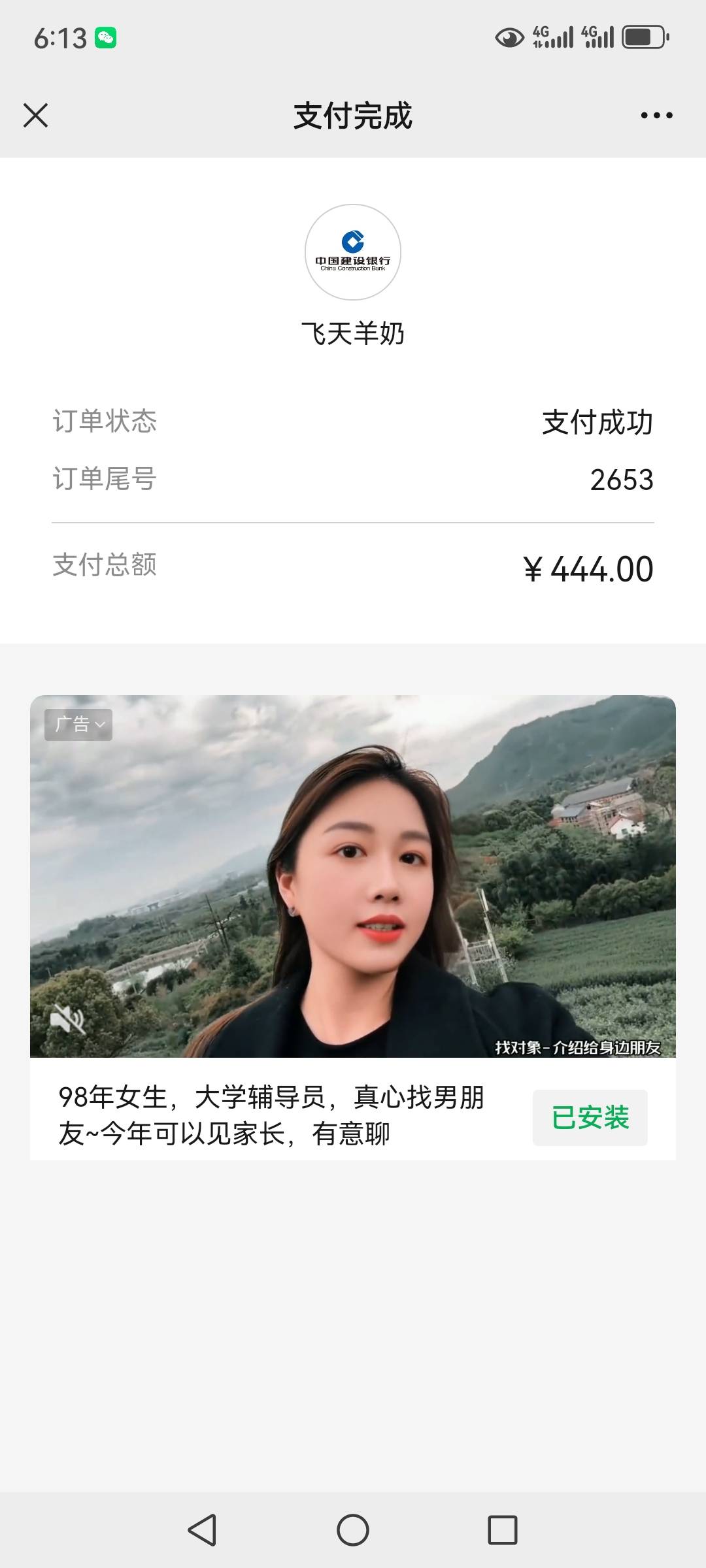Go to the system home screen
The height and width of the screenshot is (1568, 706).
[353, 1529]
